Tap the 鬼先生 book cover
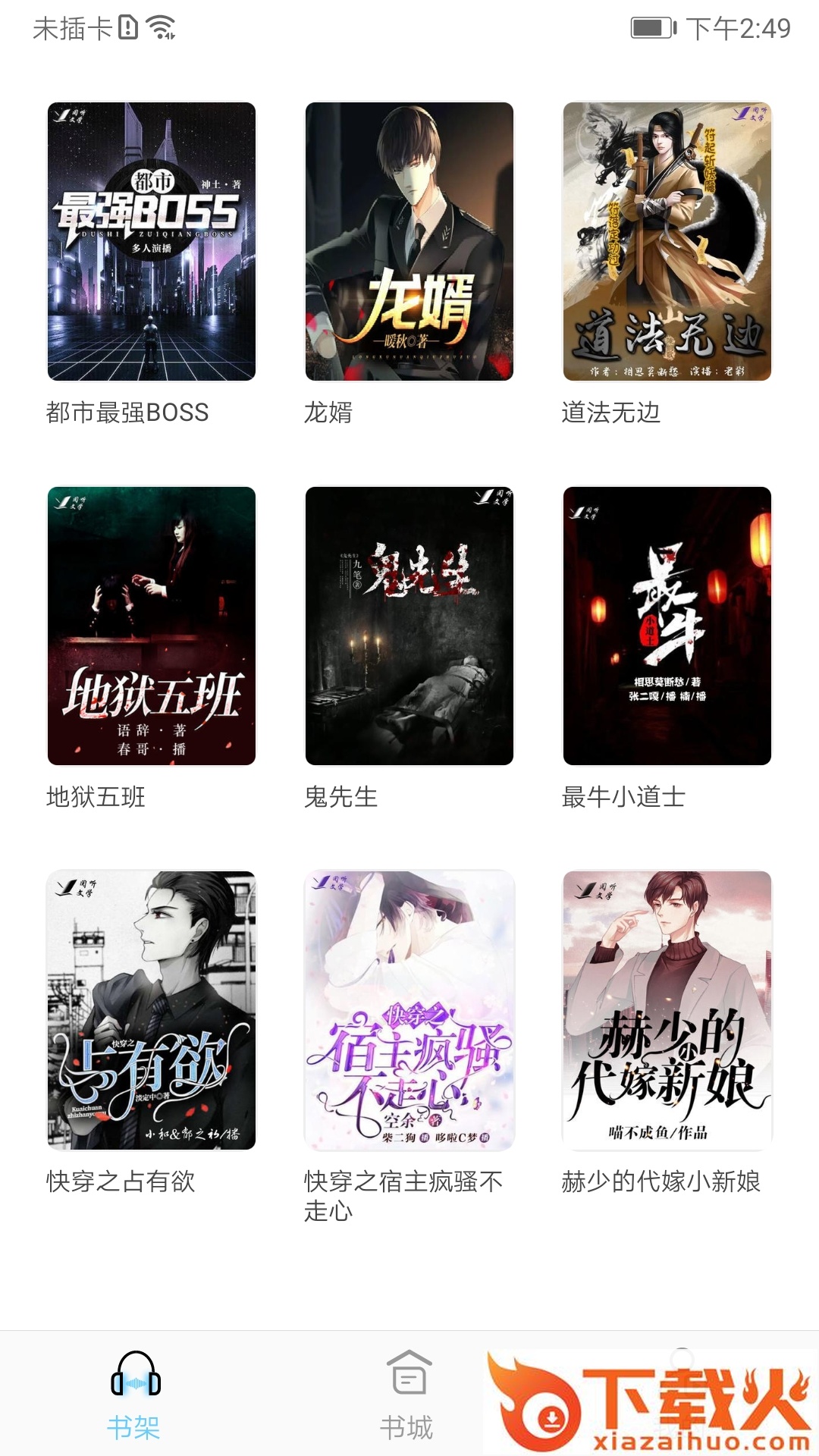The width and height of the screenshot is (819, 1456). [409, 626]
